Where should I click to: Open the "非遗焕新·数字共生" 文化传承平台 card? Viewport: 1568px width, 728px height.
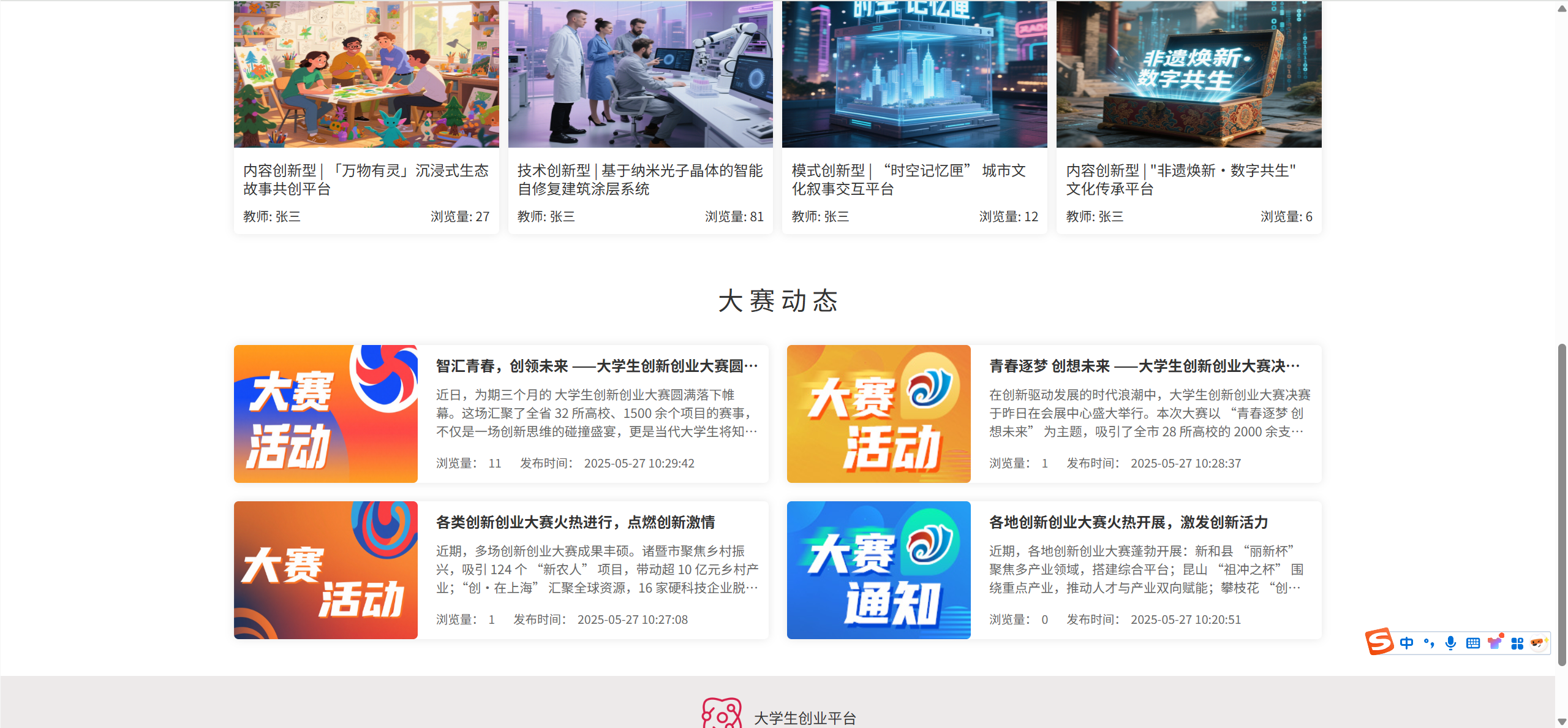coord(1188,179)
